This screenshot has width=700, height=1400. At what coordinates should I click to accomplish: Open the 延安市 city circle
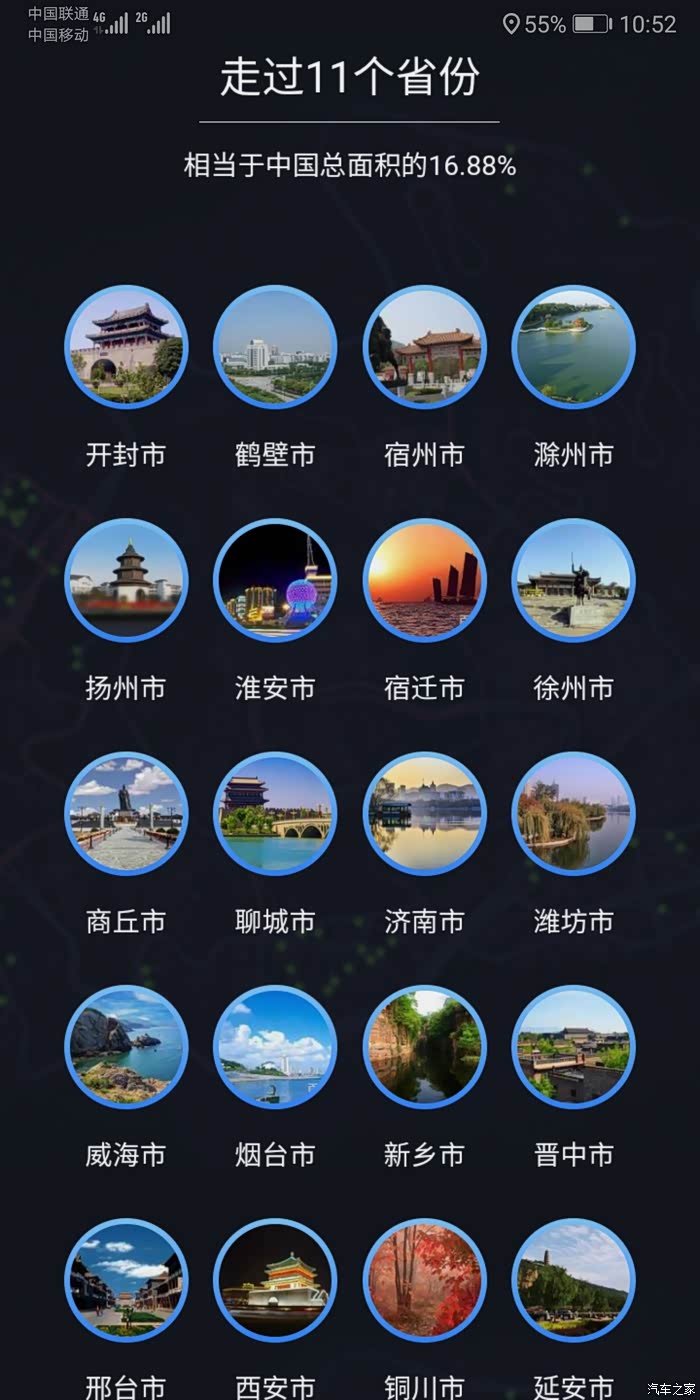point(573,1280)
